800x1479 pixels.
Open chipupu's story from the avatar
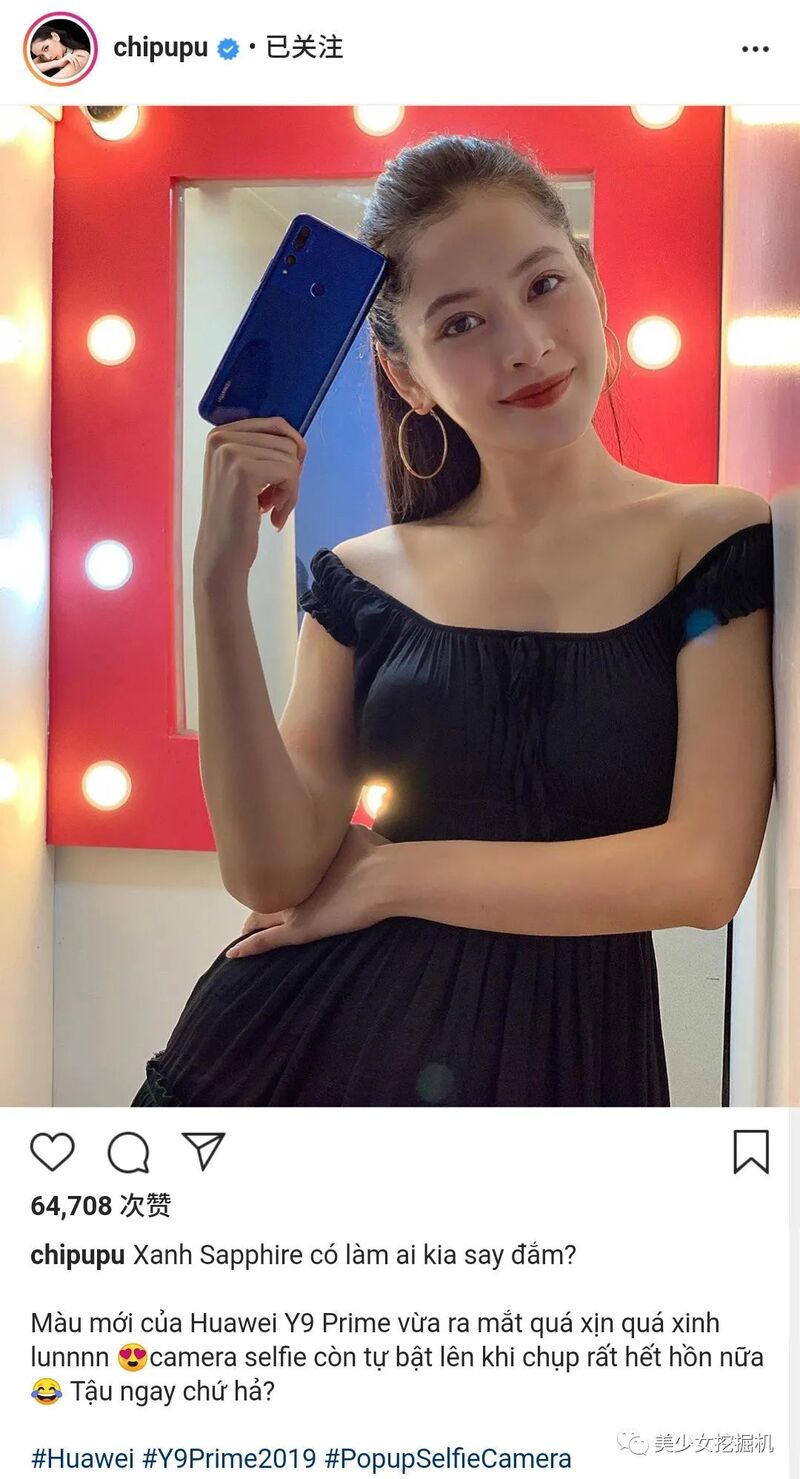click(x=60, y=49)
